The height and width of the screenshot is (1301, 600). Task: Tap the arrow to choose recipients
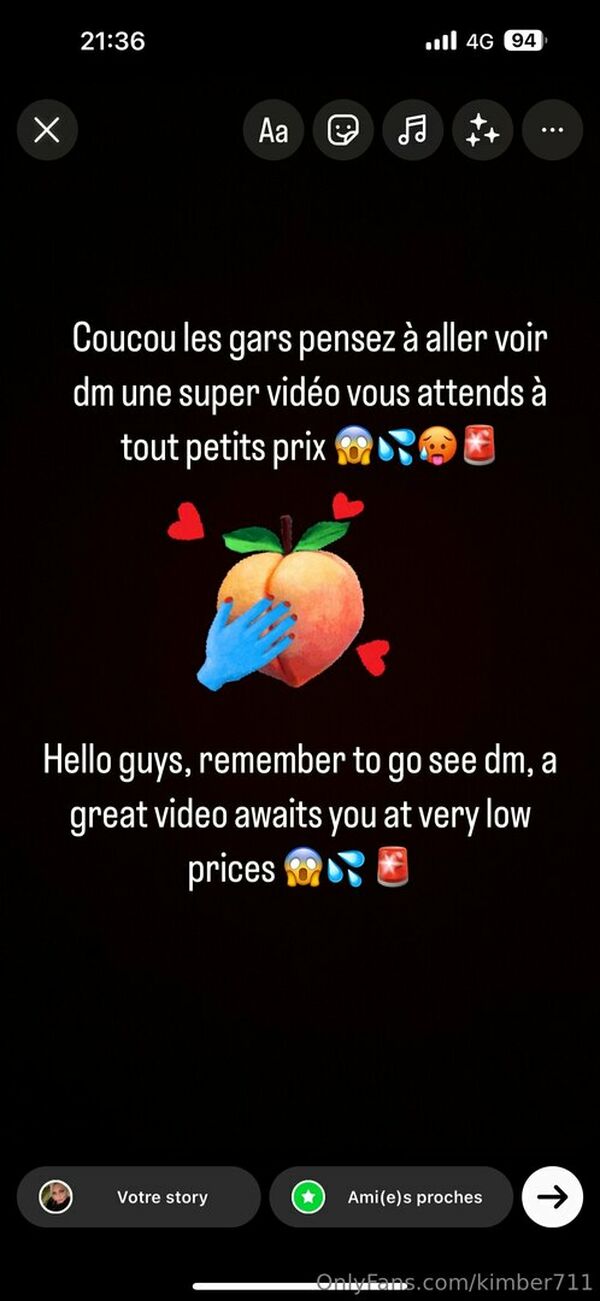pyautogui.click(x=552, y=1197)
